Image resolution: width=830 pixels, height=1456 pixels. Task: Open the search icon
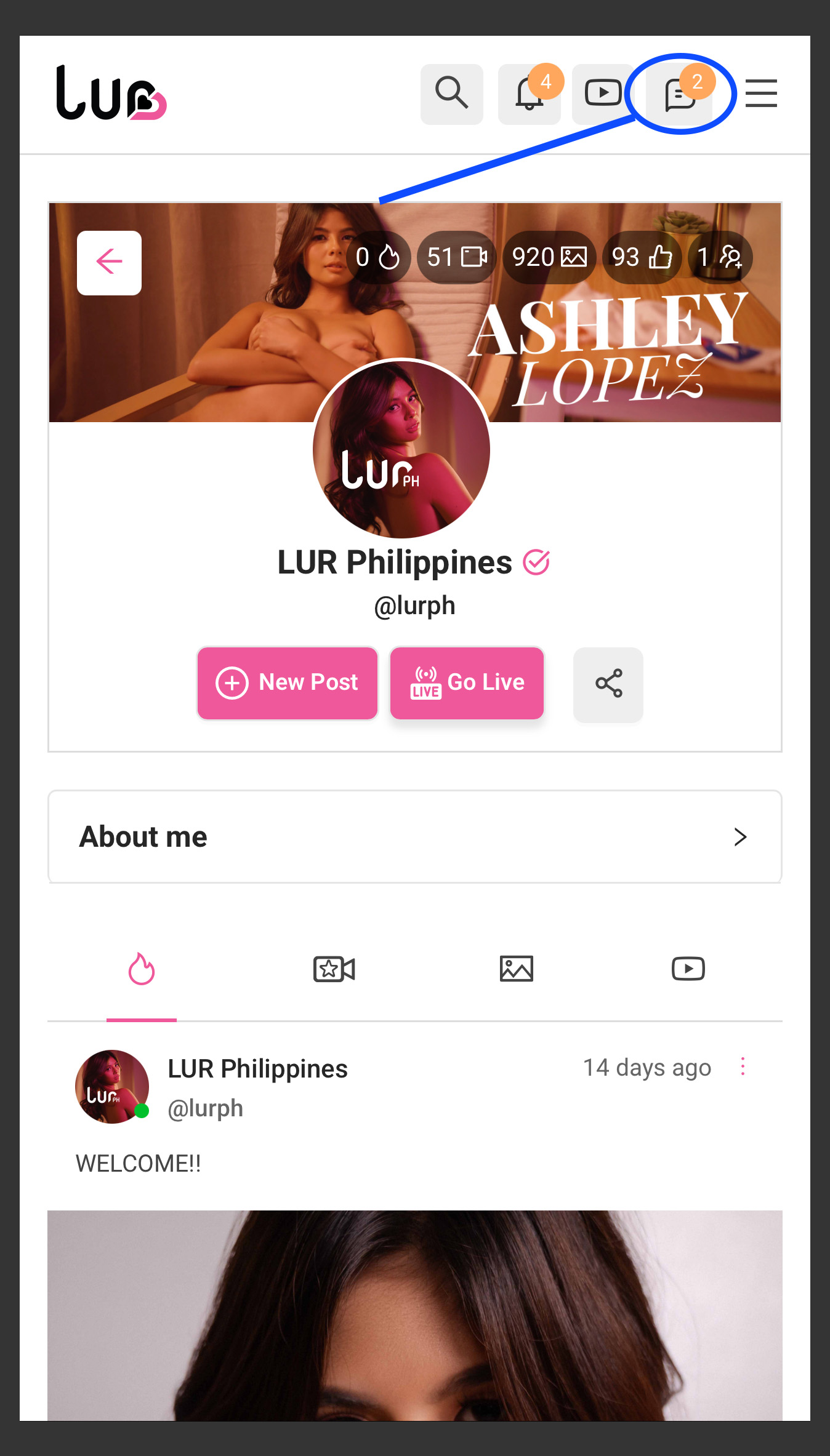point(451,94)
